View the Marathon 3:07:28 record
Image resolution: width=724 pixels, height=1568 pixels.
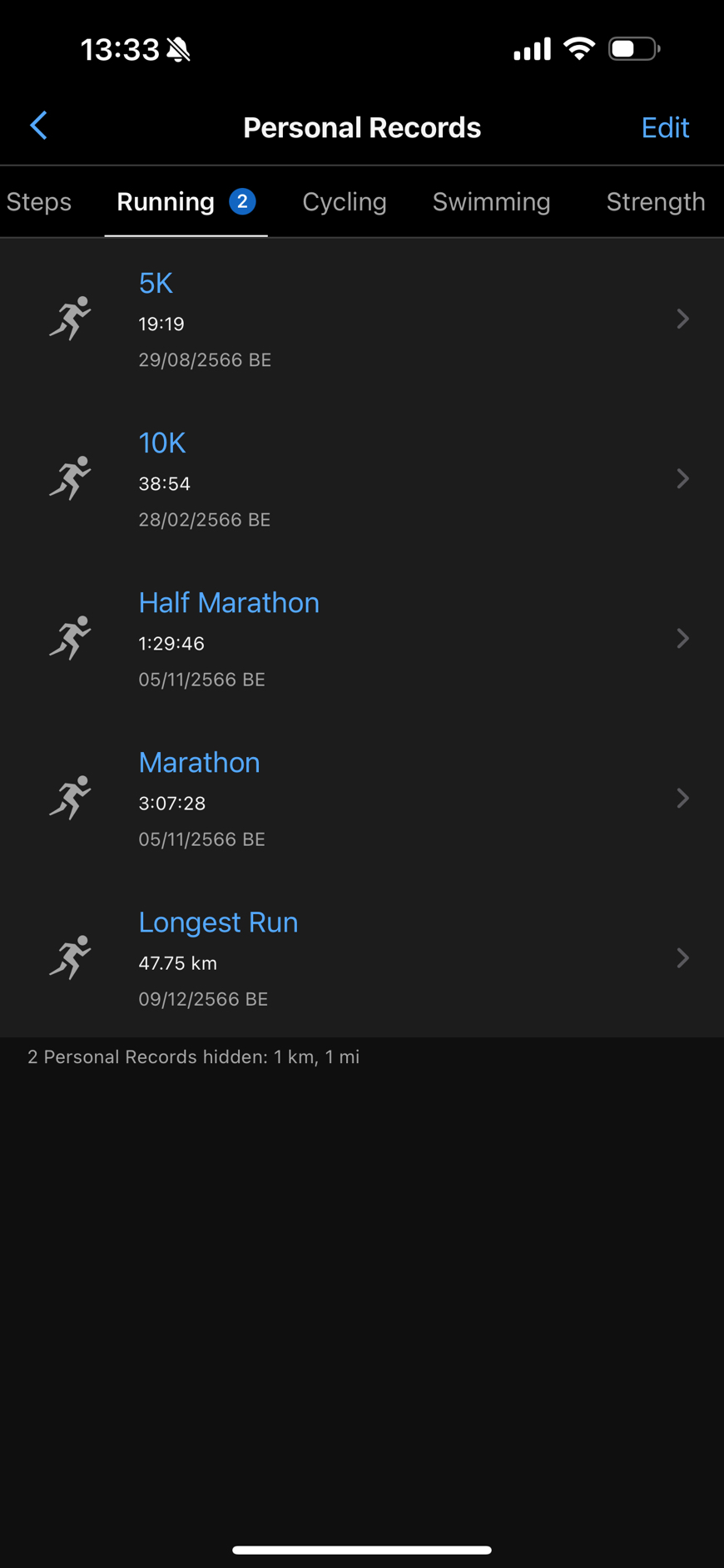(362, 798)
